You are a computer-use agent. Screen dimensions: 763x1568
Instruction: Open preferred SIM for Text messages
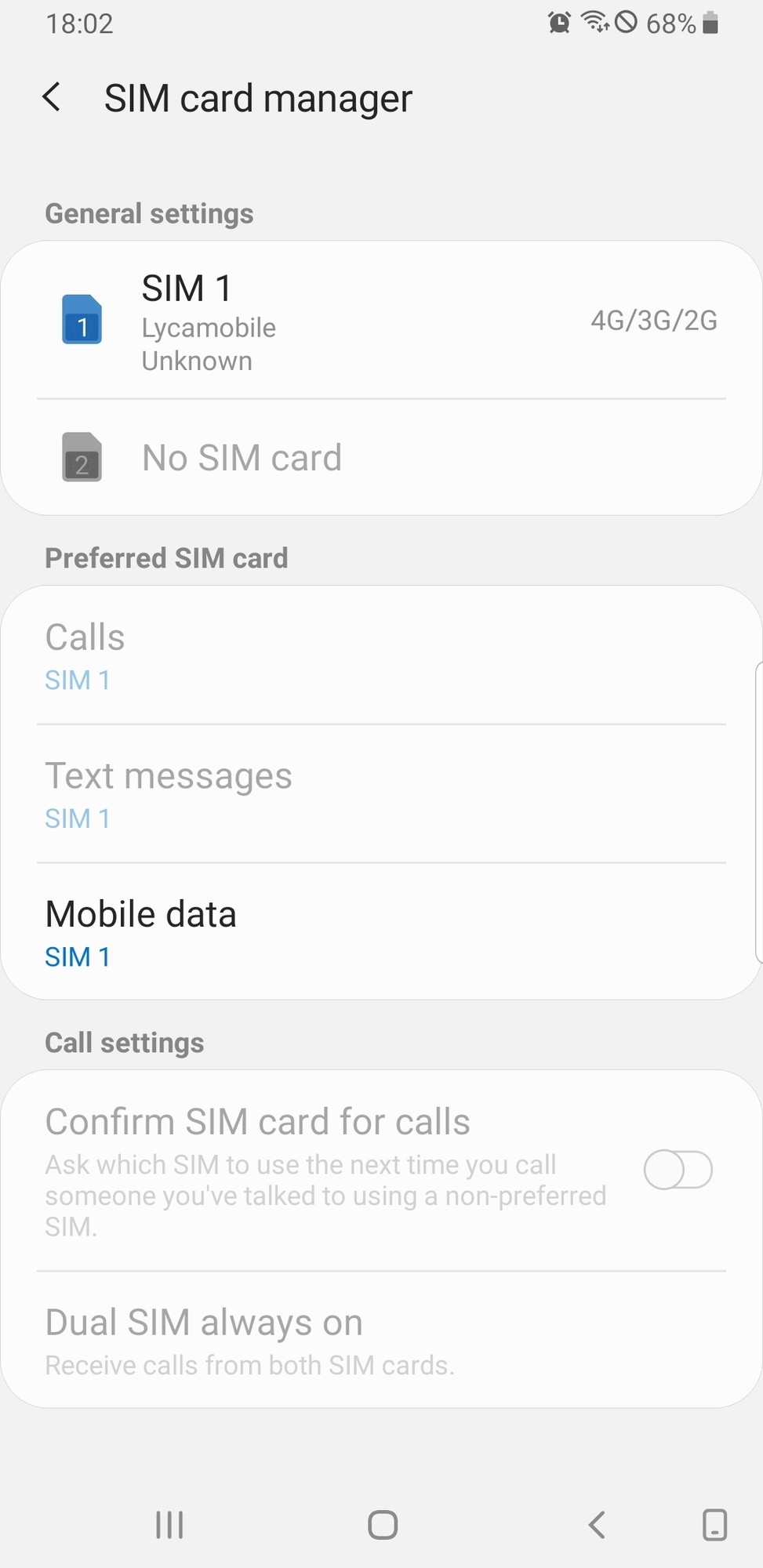tap(381, 794)
